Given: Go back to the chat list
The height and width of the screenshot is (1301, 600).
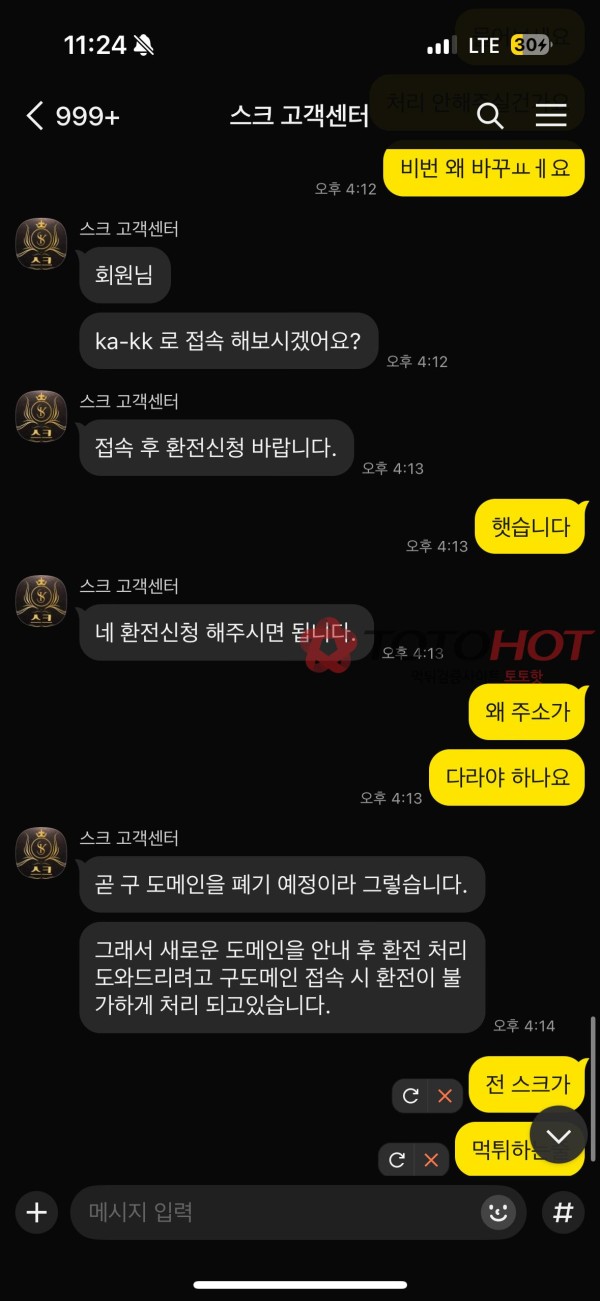Looking at the screenshot, I should [36, 116].
